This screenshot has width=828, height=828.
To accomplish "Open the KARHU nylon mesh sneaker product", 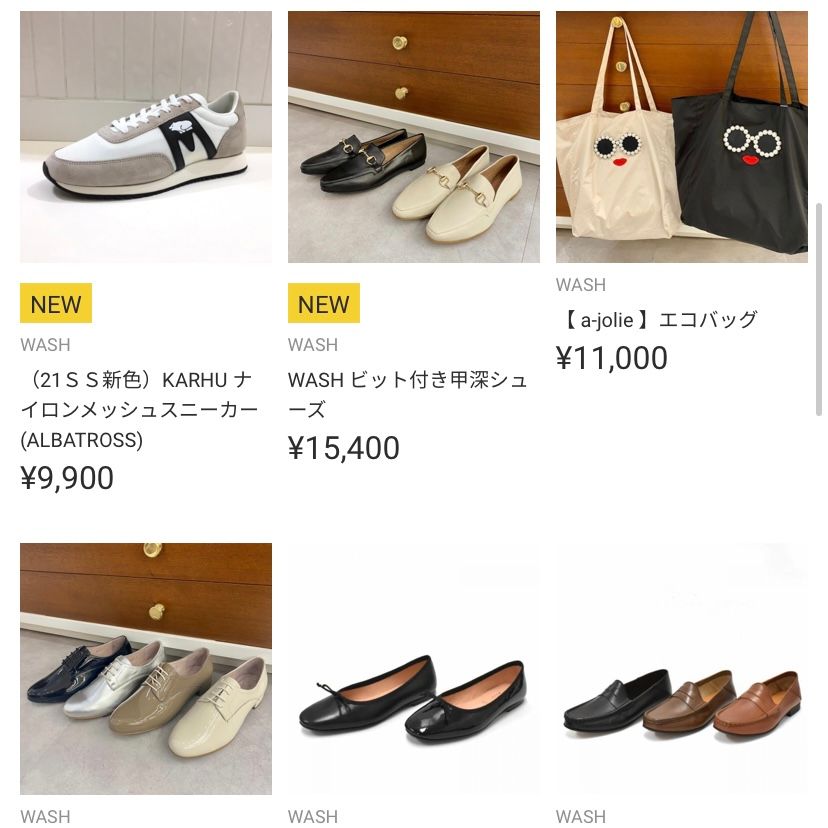I will pos(146,137).
